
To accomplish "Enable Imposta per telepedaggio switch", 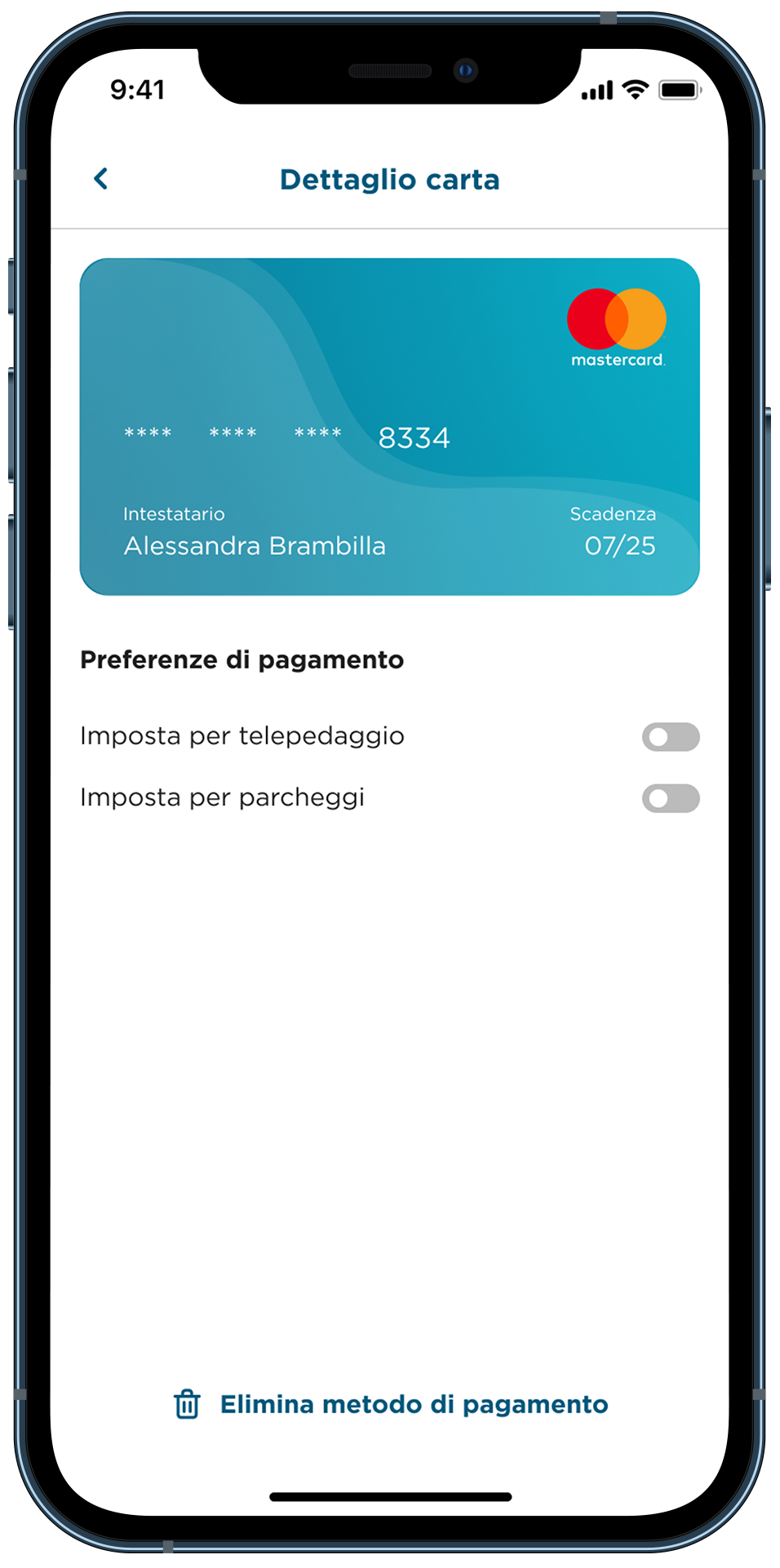I will pyautogui.click(x=671, y=737).
